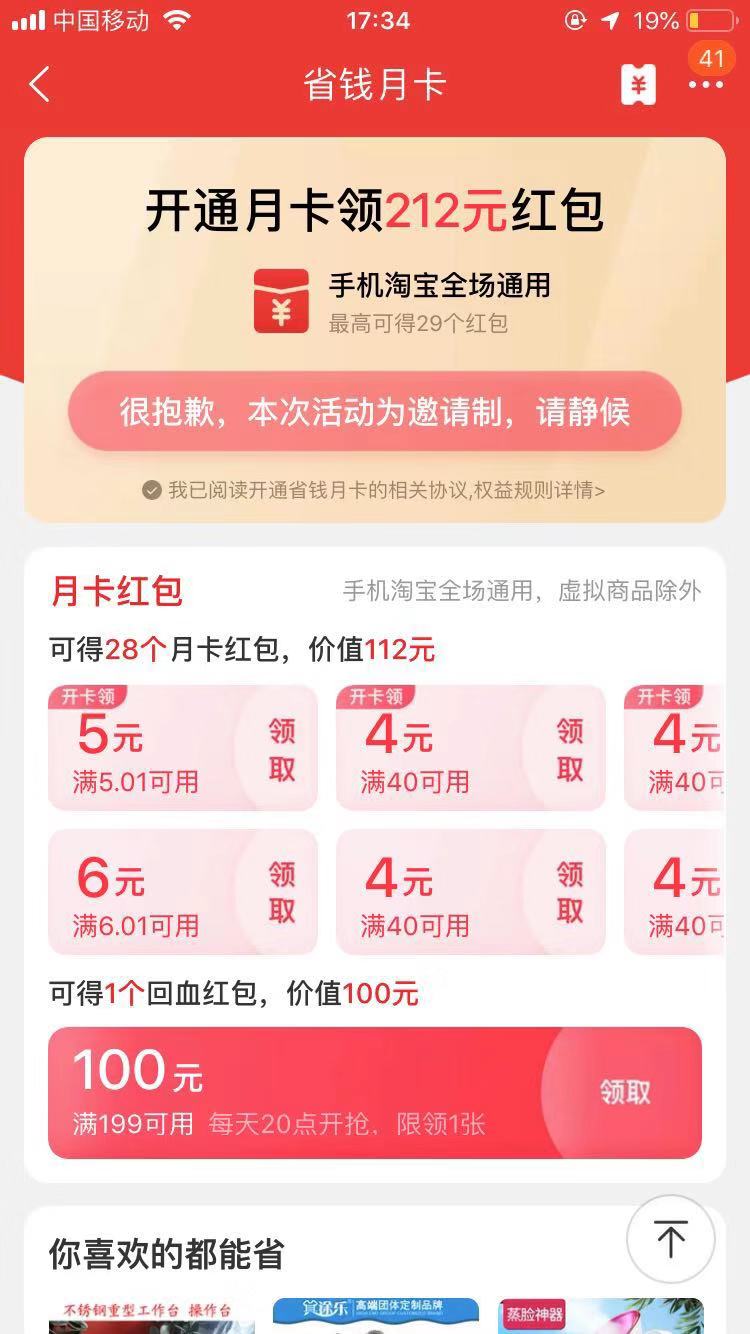750x1334 pixels.
Task: Jump back to top with arrow button
Action: pyautogui.click(x=670, y=1240)
